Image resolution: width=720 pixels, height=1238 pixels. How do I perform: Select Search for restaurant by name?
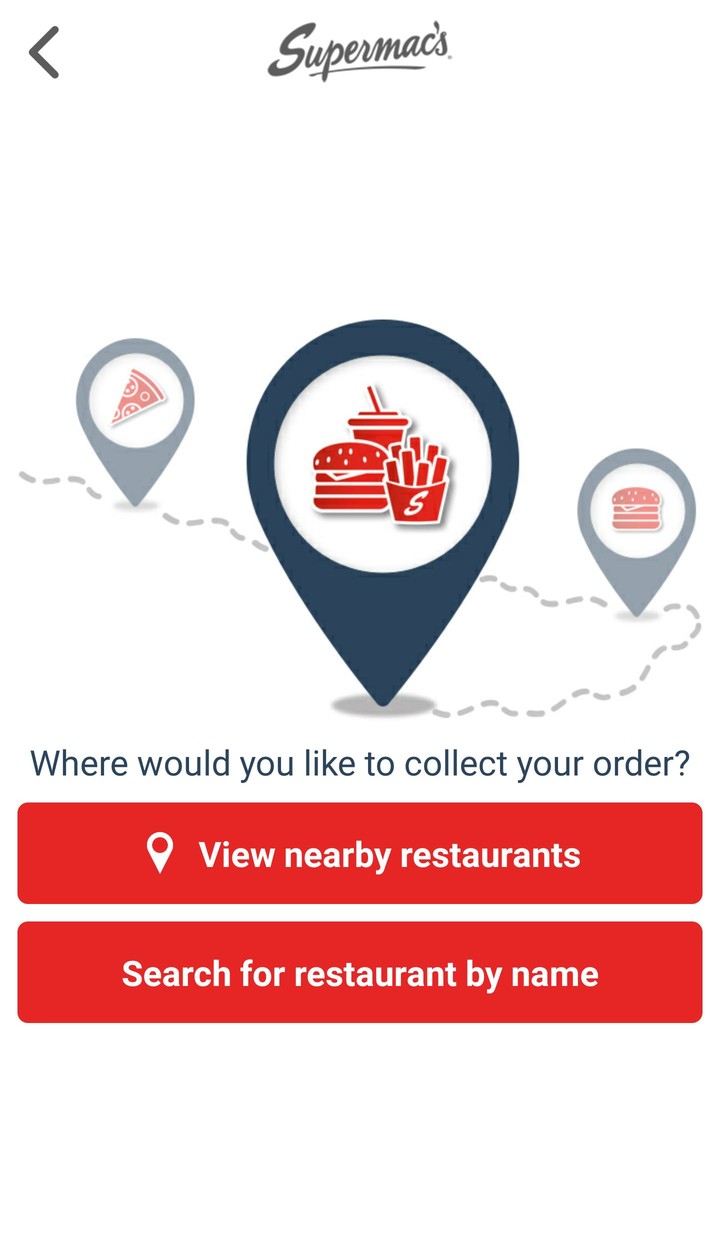(x=360, y=973)
